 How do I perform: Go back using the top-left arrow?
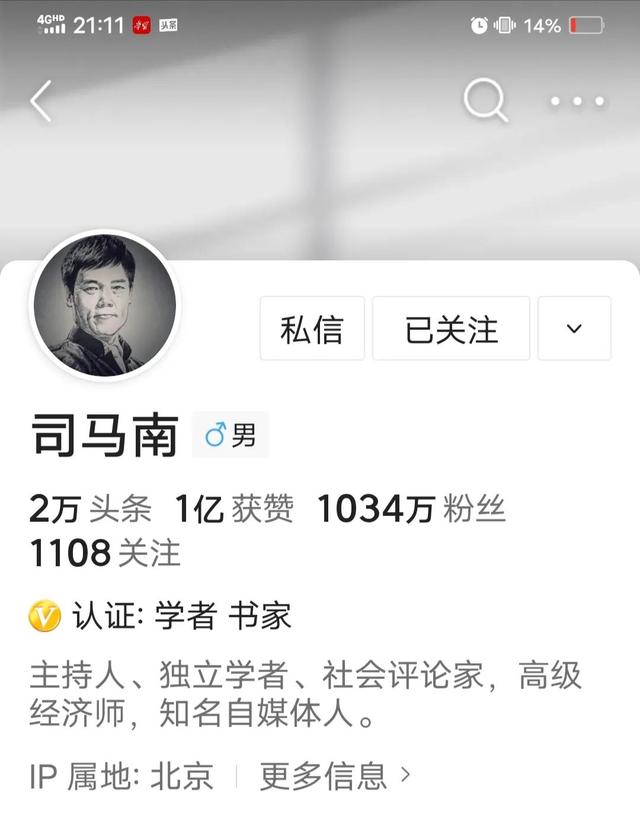click(41, 102)
